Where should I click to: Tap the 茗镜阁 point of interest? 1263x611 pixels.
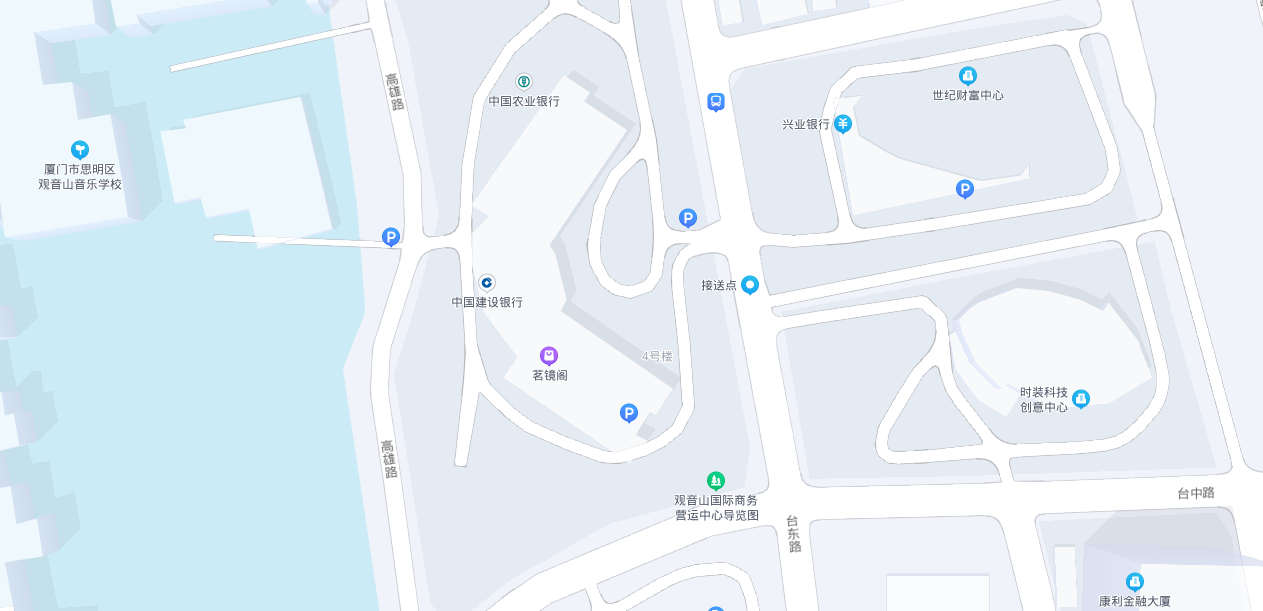[x=549, y=355]
